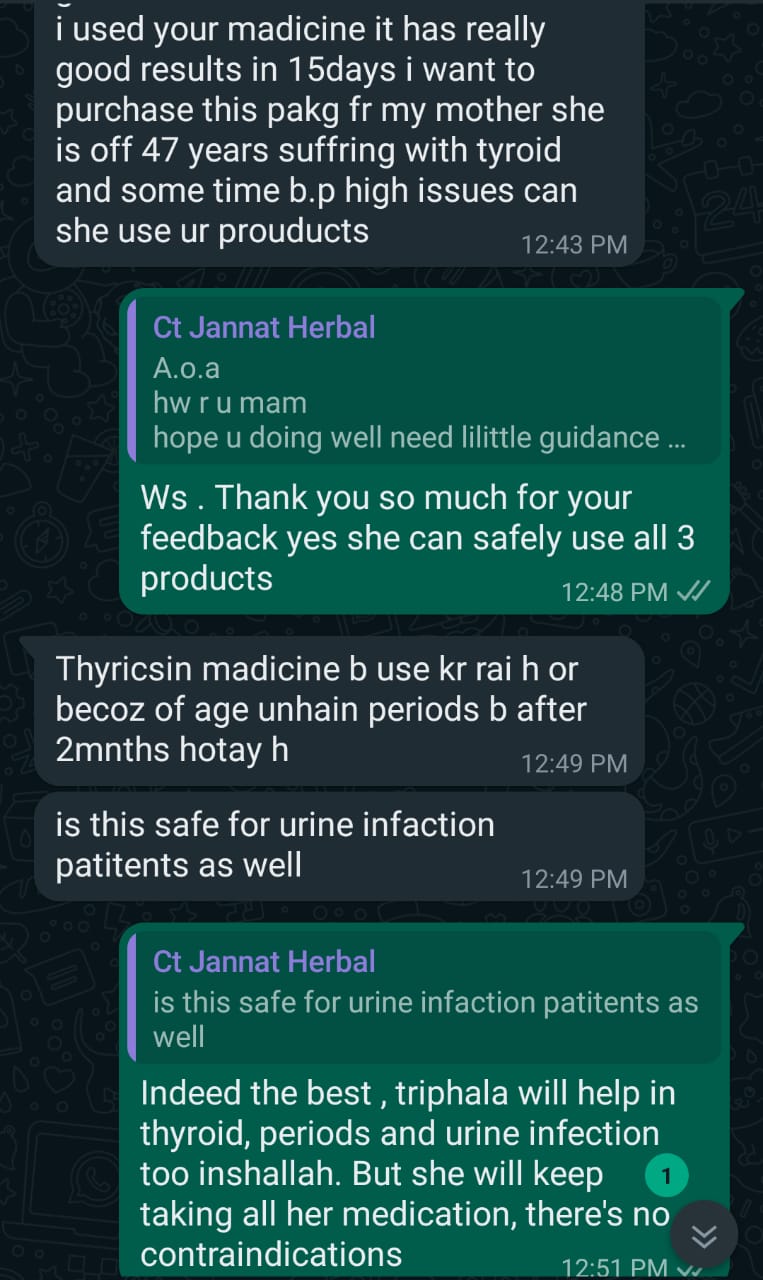Open the quoted 'A.o.a hw r u mam' message
763x1280 pixels.
(x=425, y=381)
